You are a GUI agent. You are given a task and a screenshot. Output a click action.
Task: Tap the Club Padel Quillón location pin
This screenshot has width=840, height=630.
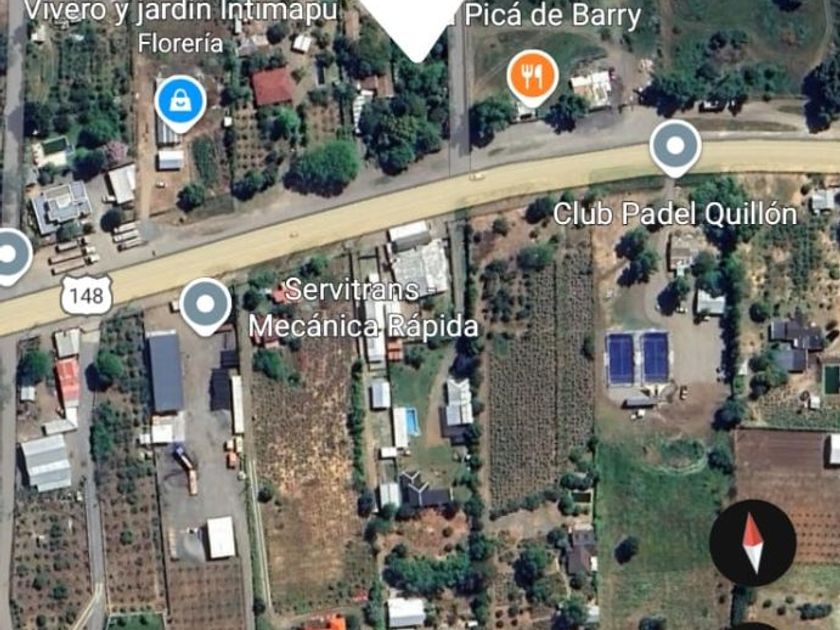[675, 146]
